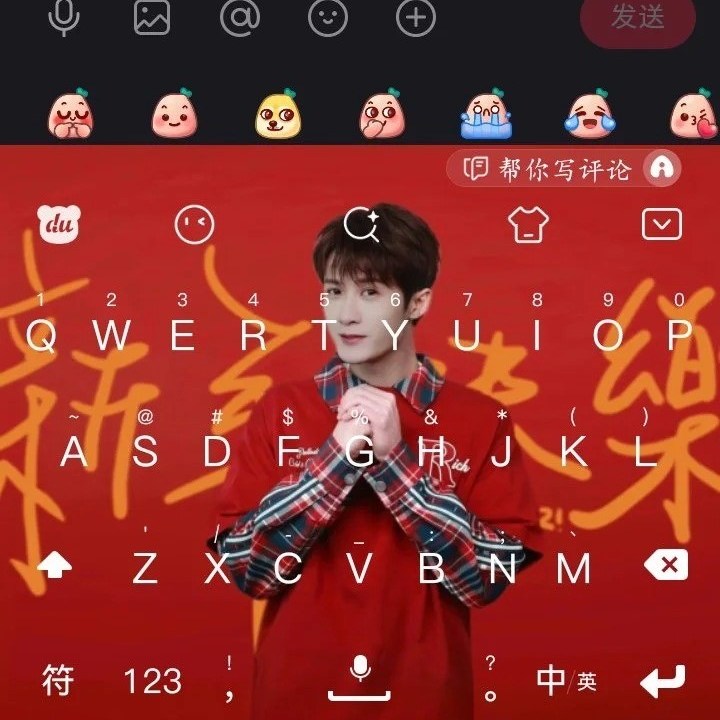The width and height of the screenshot is (720, 720).
Task: Insert the crying peach sticker with tears
Action: [486, 115]
